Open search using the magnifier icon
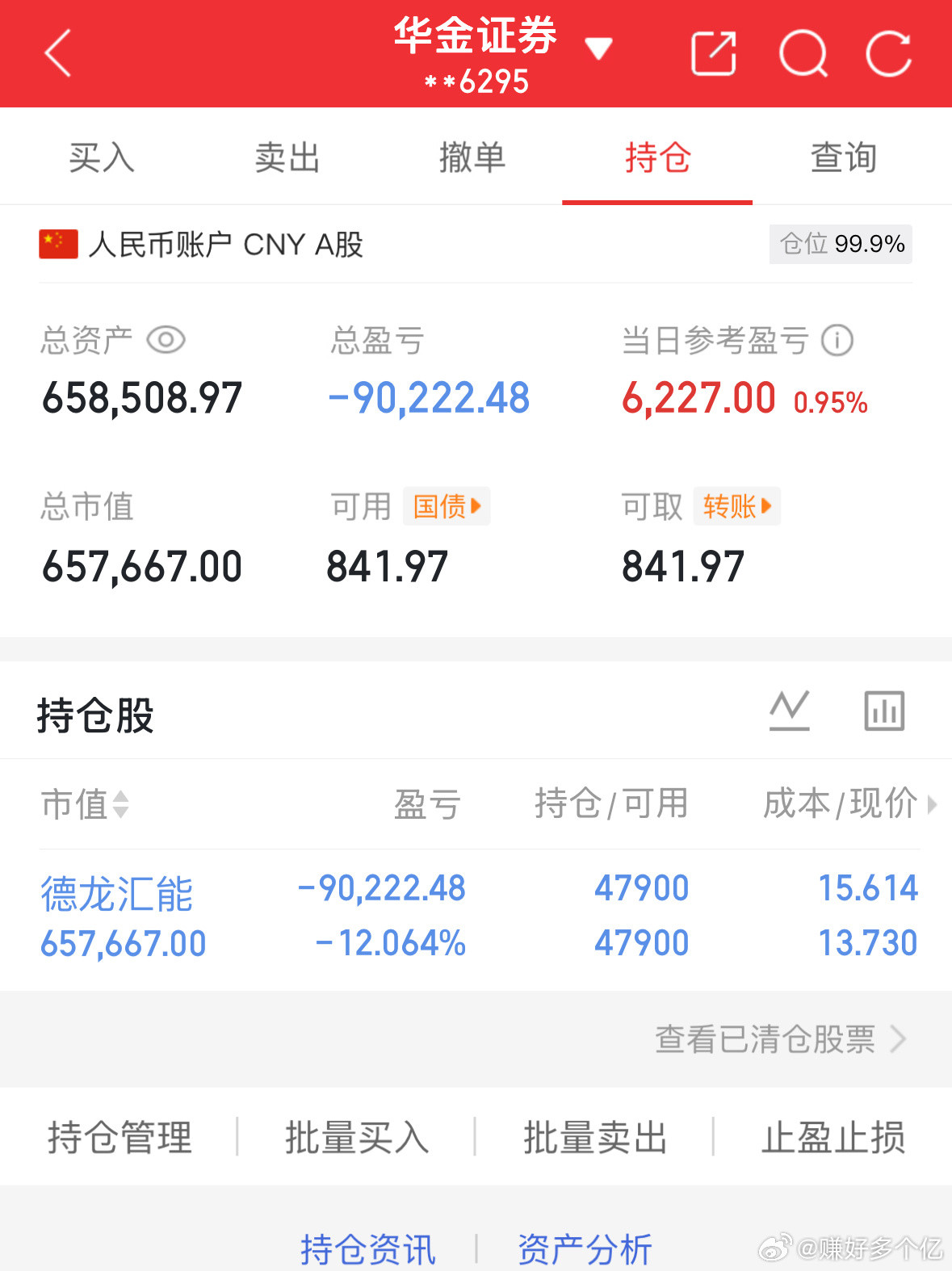 tap(805, 52)
